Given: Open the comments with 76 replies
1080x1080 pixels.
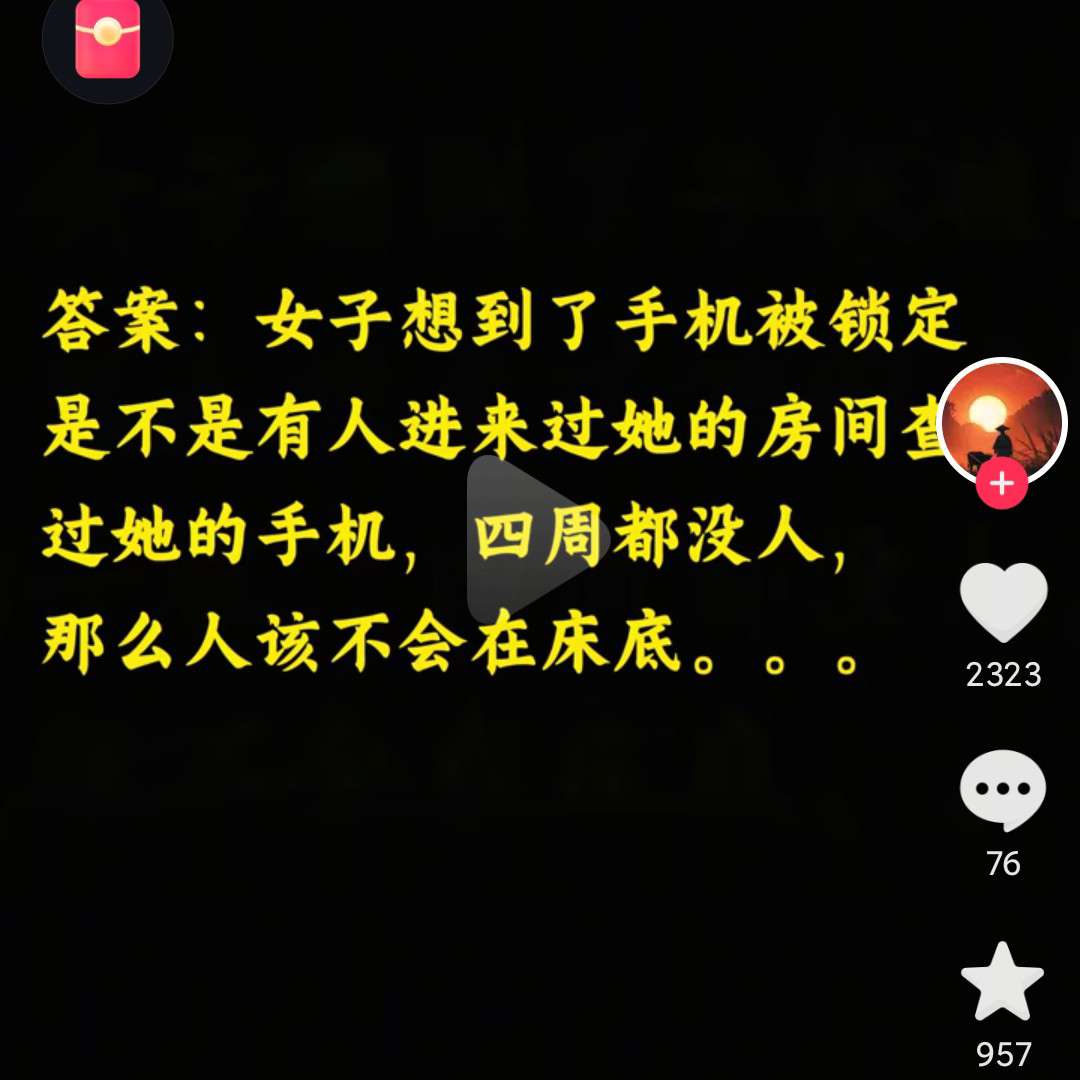Looking at the screenshot, I should (x=1003, y=790).
